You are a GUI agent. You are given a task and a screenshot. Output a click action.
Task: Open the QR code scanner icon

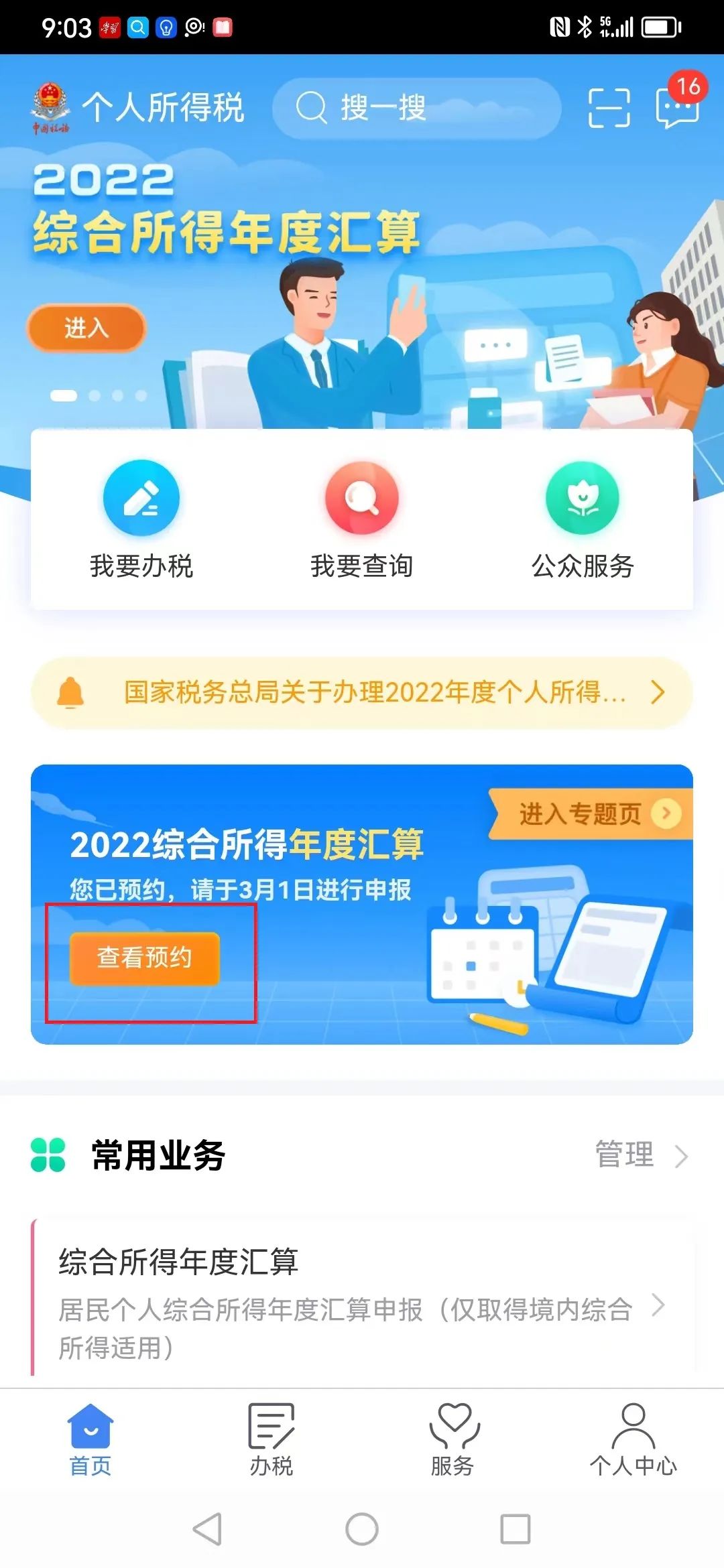[x=609, y=108]
